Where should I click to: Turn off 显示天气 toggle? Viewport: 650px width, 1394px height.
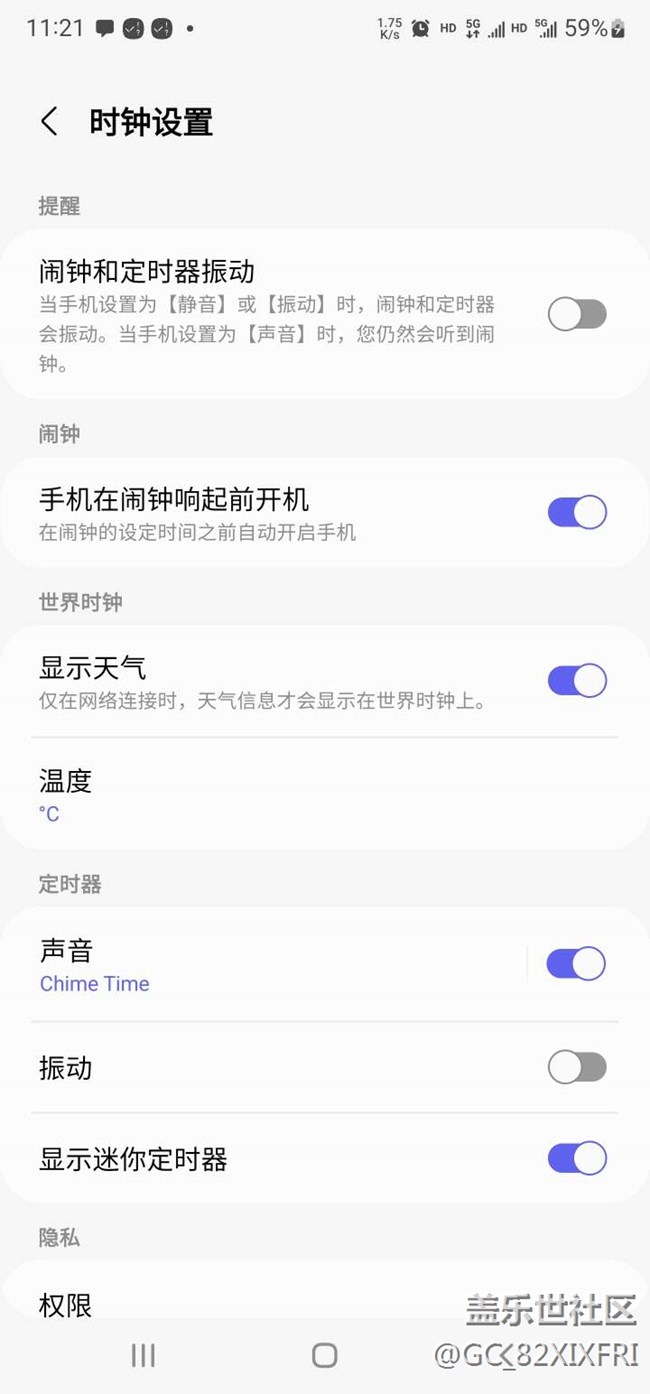[x=577, y=680]
